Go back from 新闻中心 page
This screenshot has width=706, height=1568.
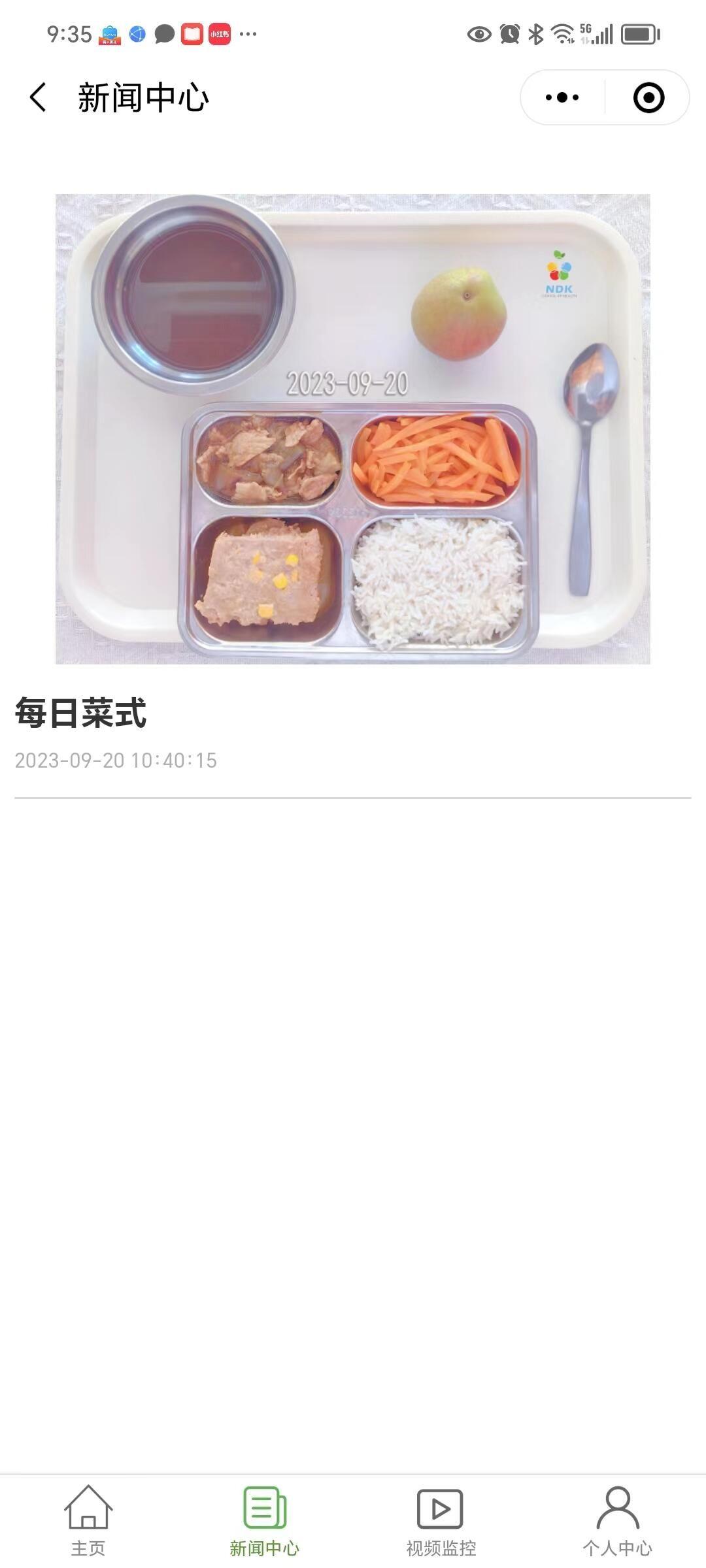point(38,97)
